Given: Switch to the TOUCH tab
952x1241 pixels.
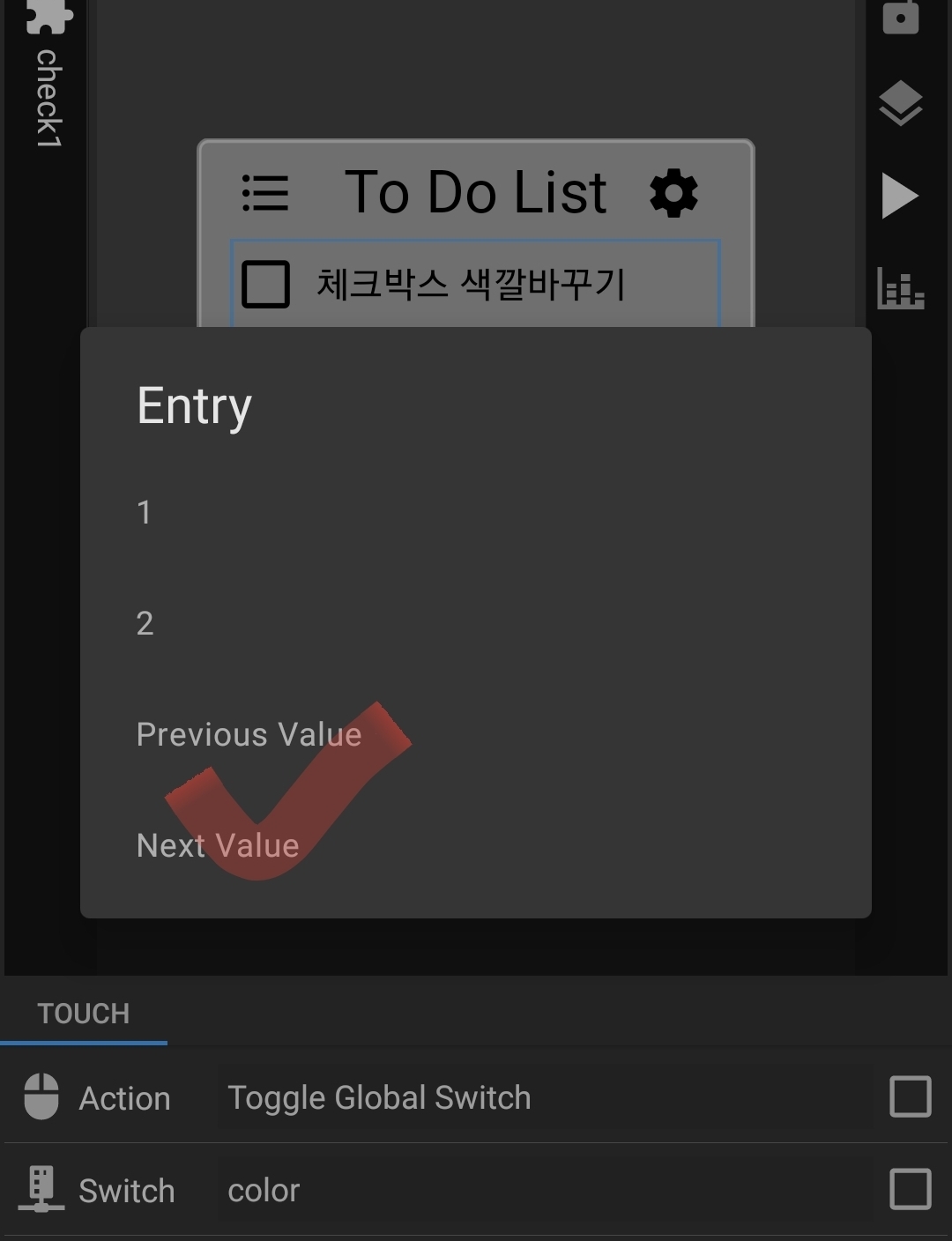Looking at the screenshot, I should 84,1014.
